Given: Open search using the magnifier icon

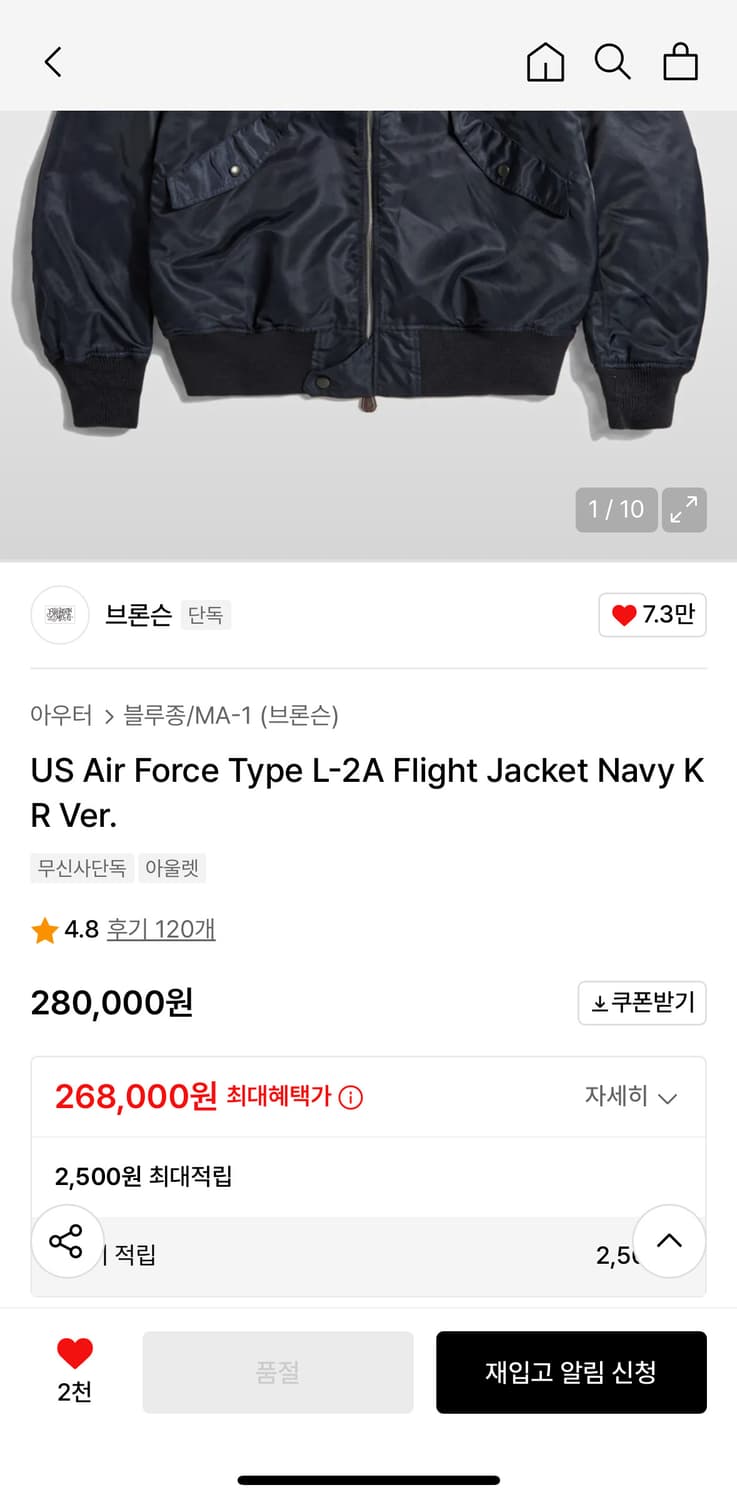Looking at the screenshot, I should pos(613,61).
